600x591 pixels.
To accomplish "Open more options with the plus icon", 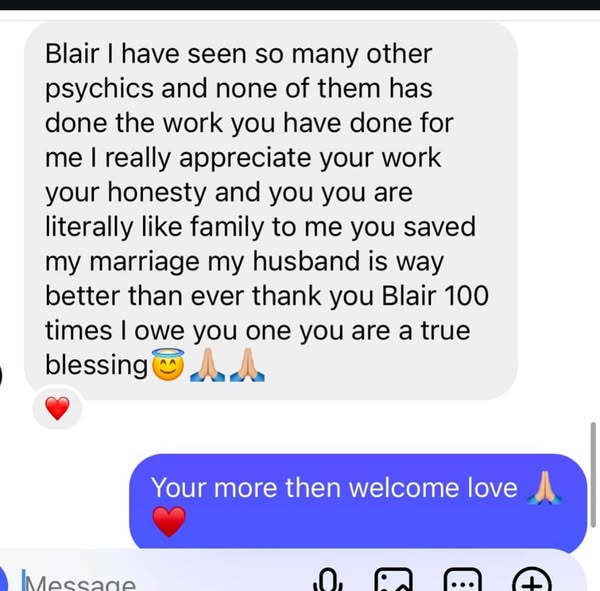I will pos(531,581).
